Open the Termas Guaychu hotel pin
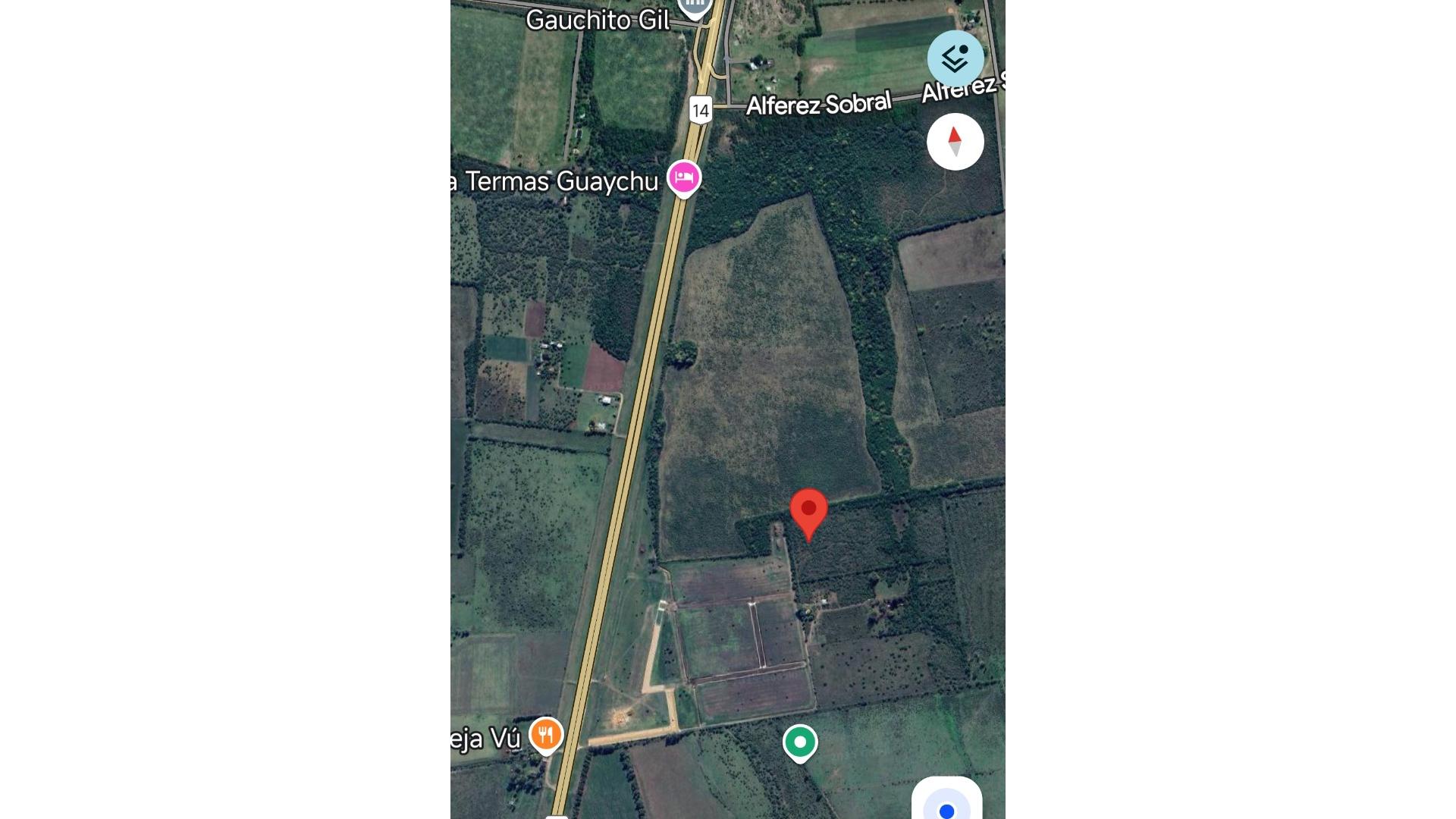The width and height of the screenshot is (1456, 819). tap(684, 177)
